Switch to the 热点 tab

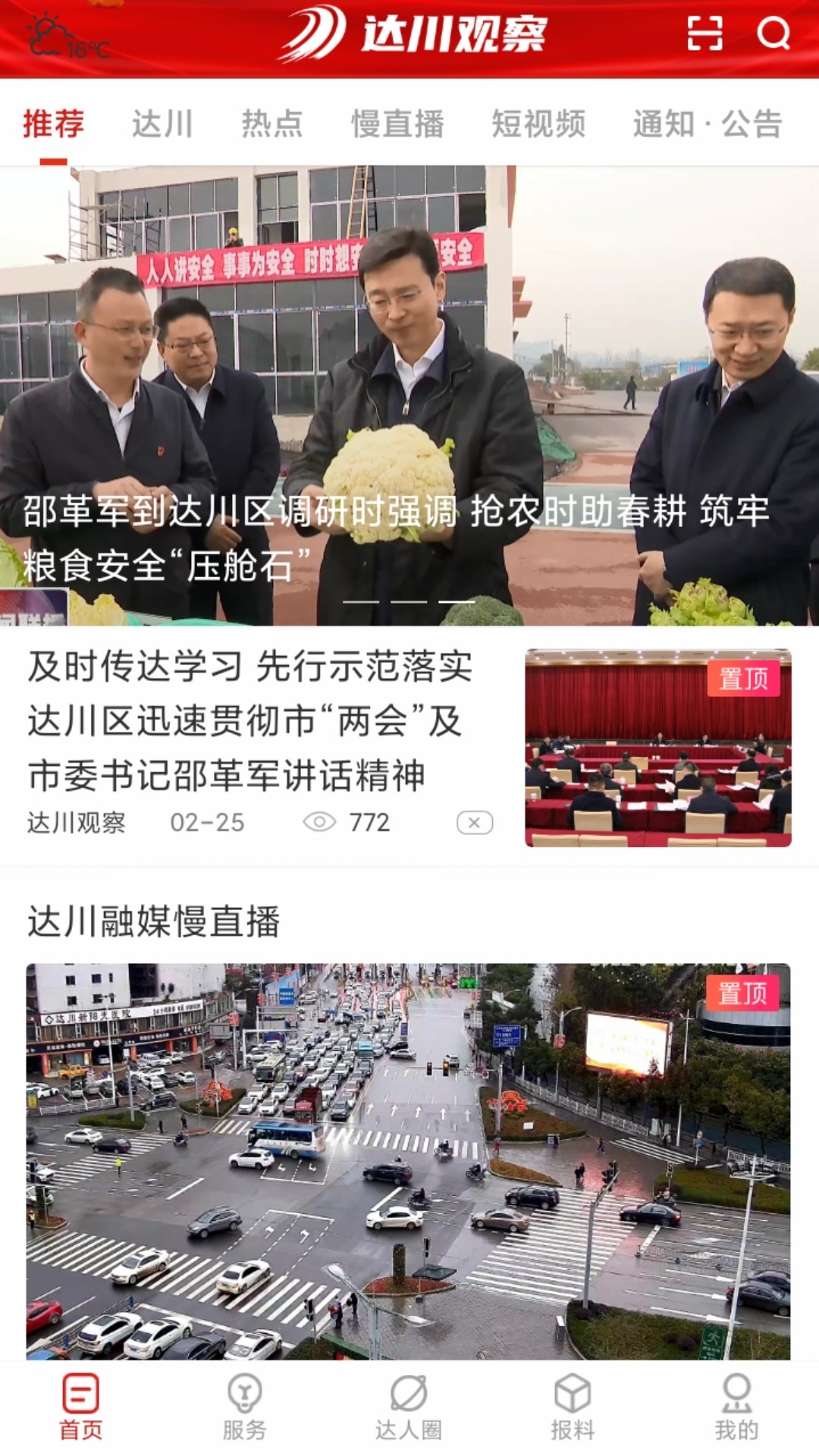(272, 124)
